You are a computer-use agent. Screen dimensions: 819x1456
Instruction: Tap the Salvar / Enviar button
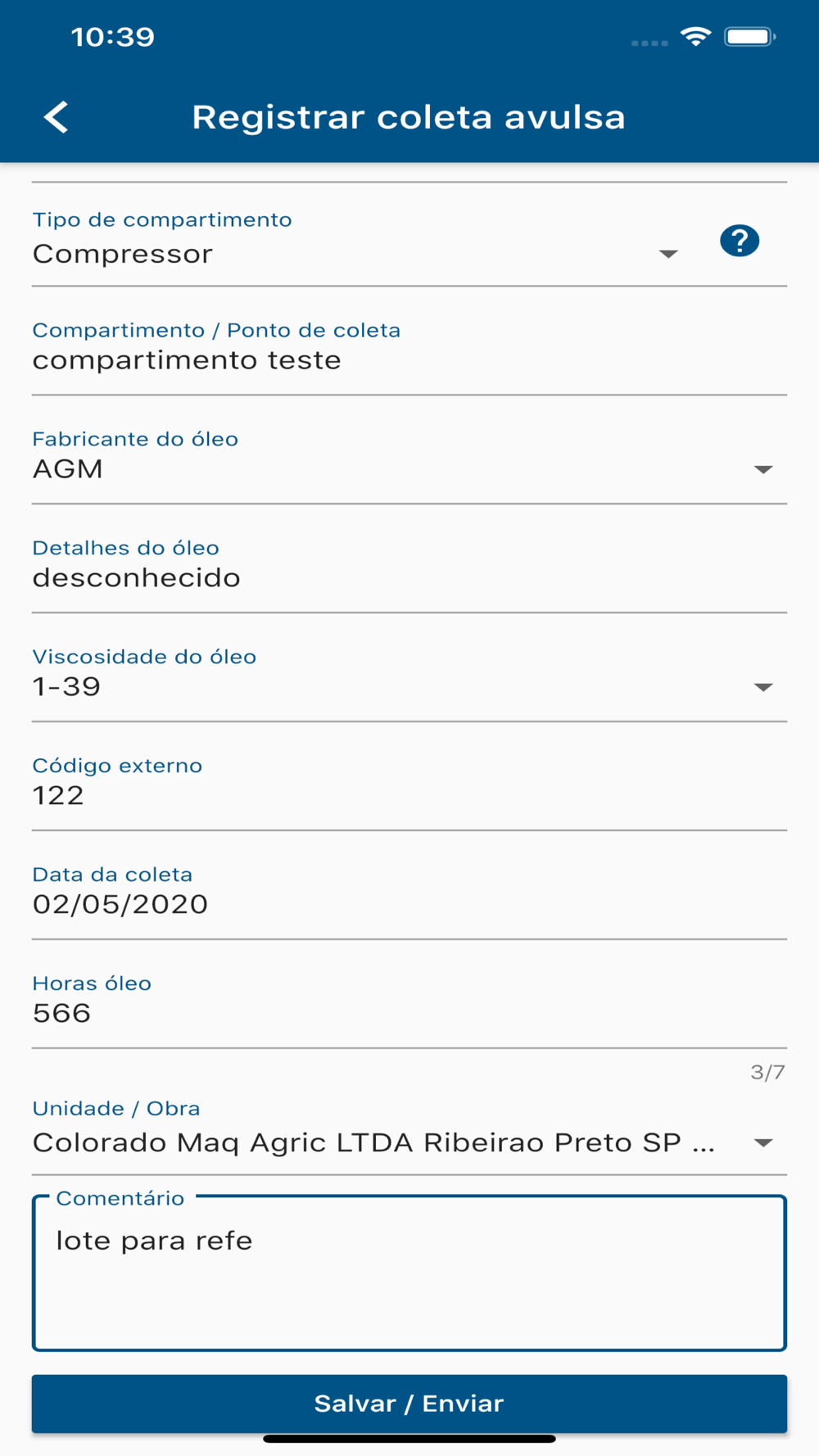tap(409, 1404)
